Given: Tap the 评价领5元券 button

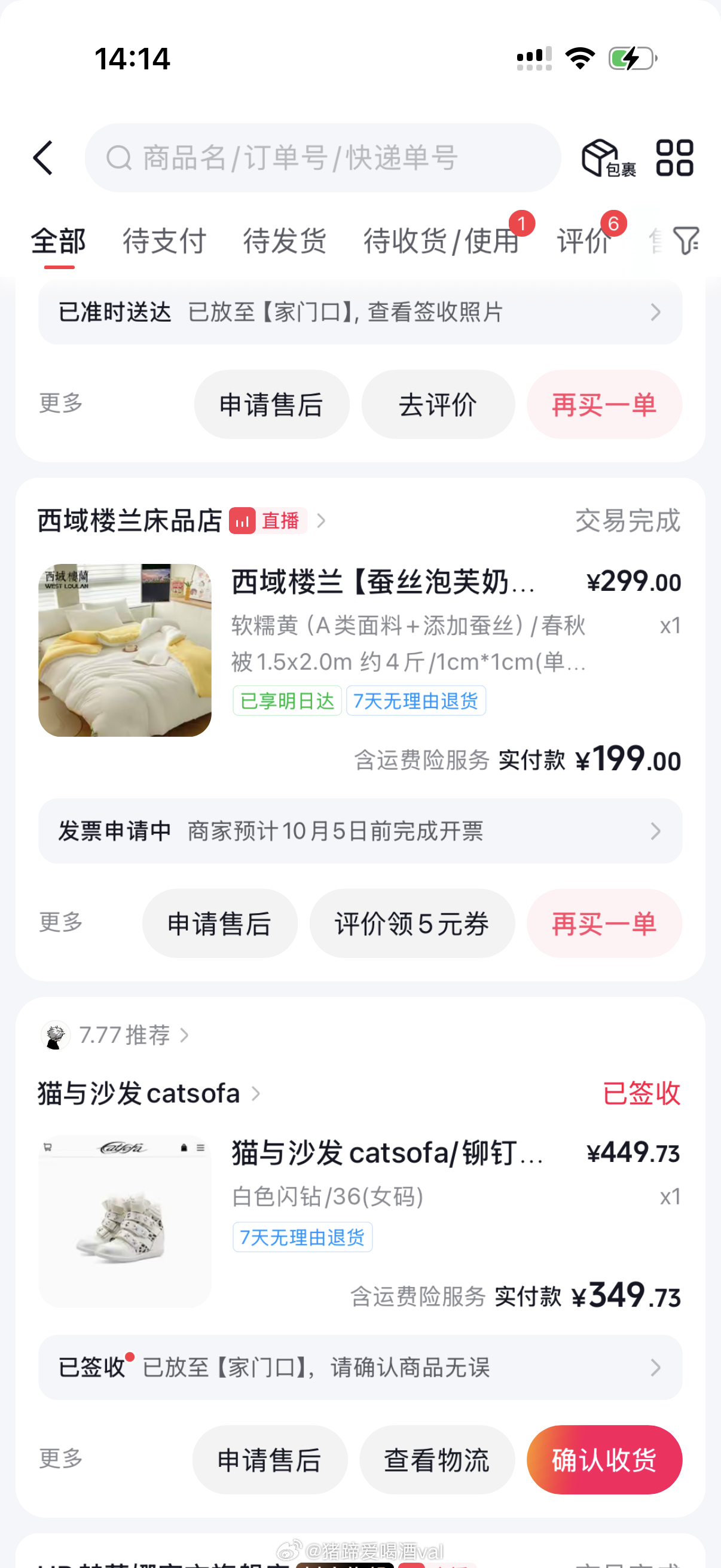Looking at the screenshot, I should 412,923.
